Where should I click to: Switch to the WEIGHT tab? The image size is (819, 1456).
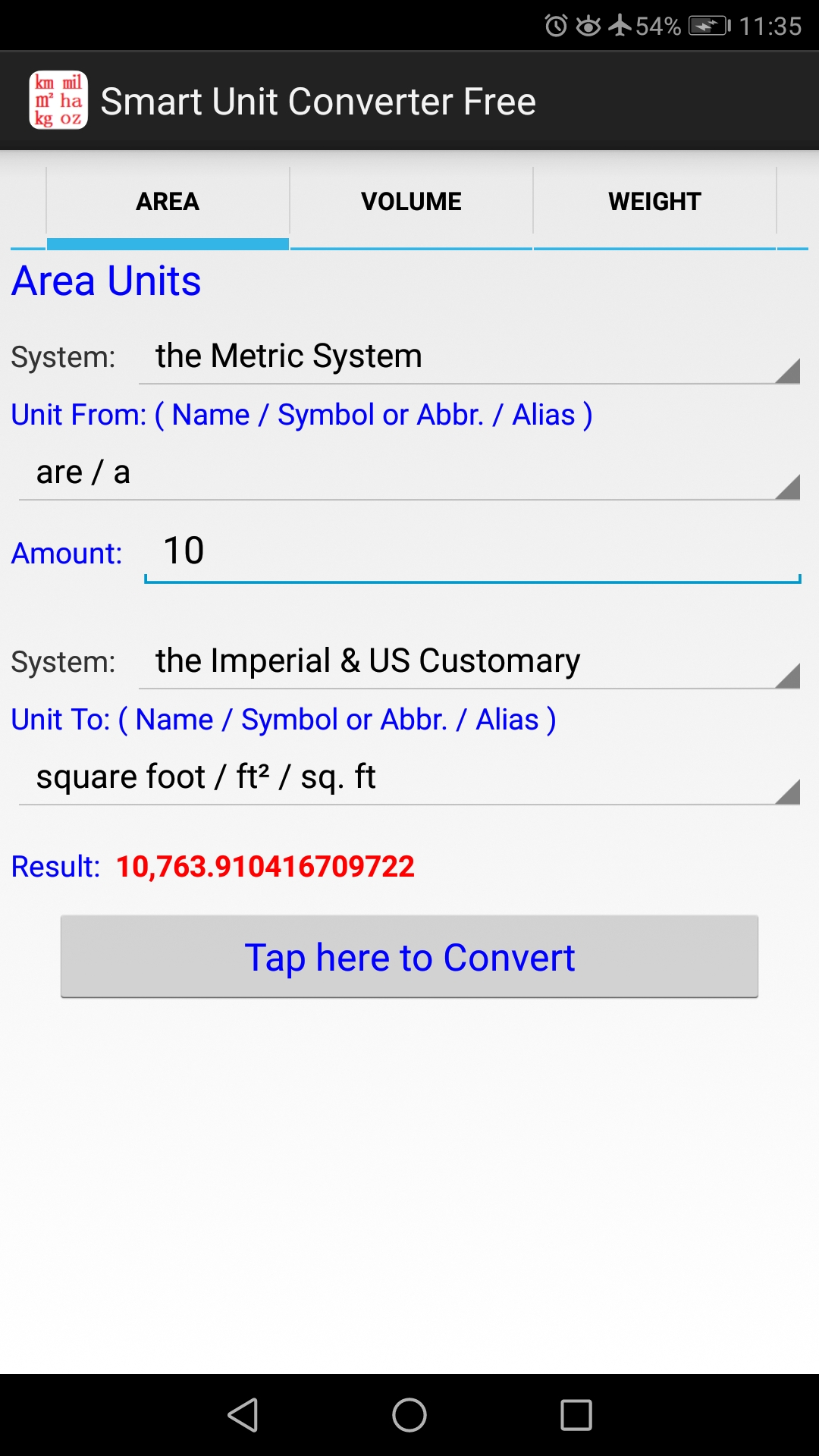tap(654, 201)
